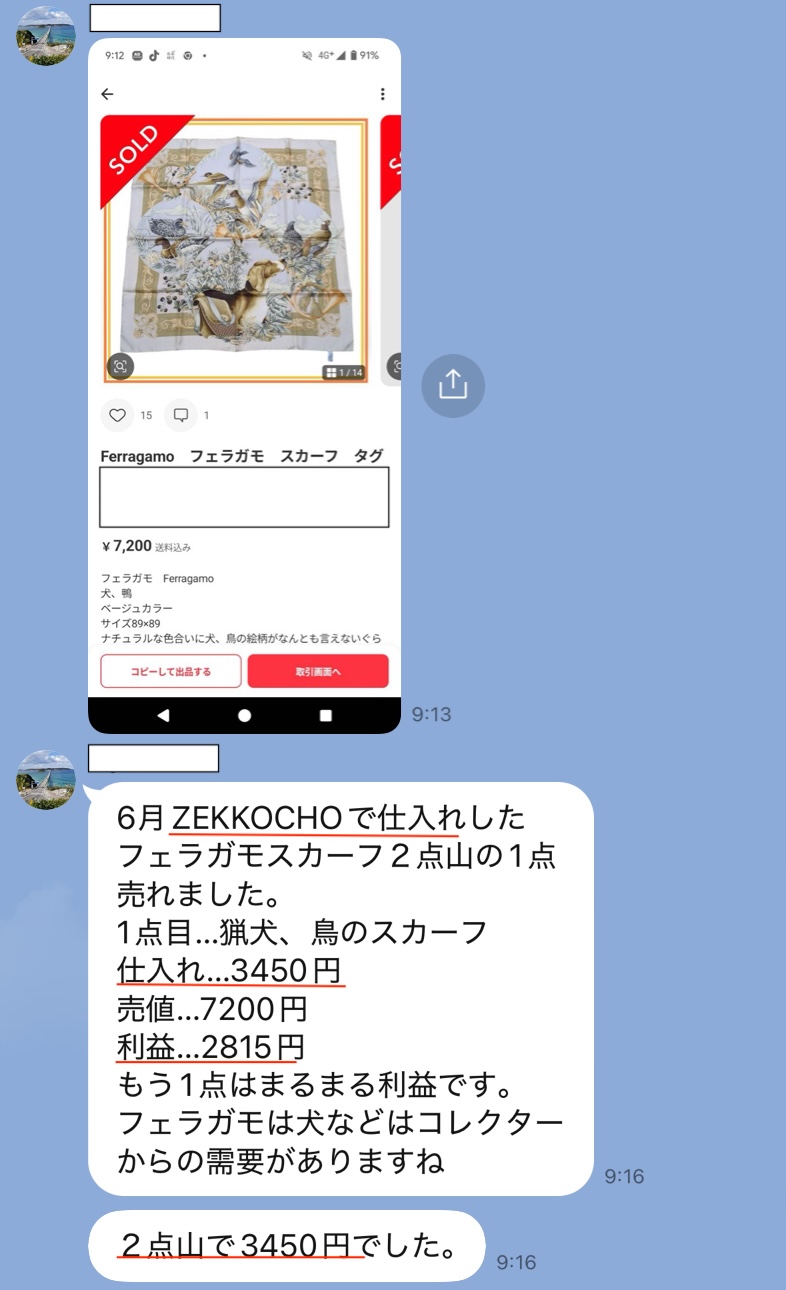Open the shared Ferragamo scarf screenshot image

click(244, 385)
